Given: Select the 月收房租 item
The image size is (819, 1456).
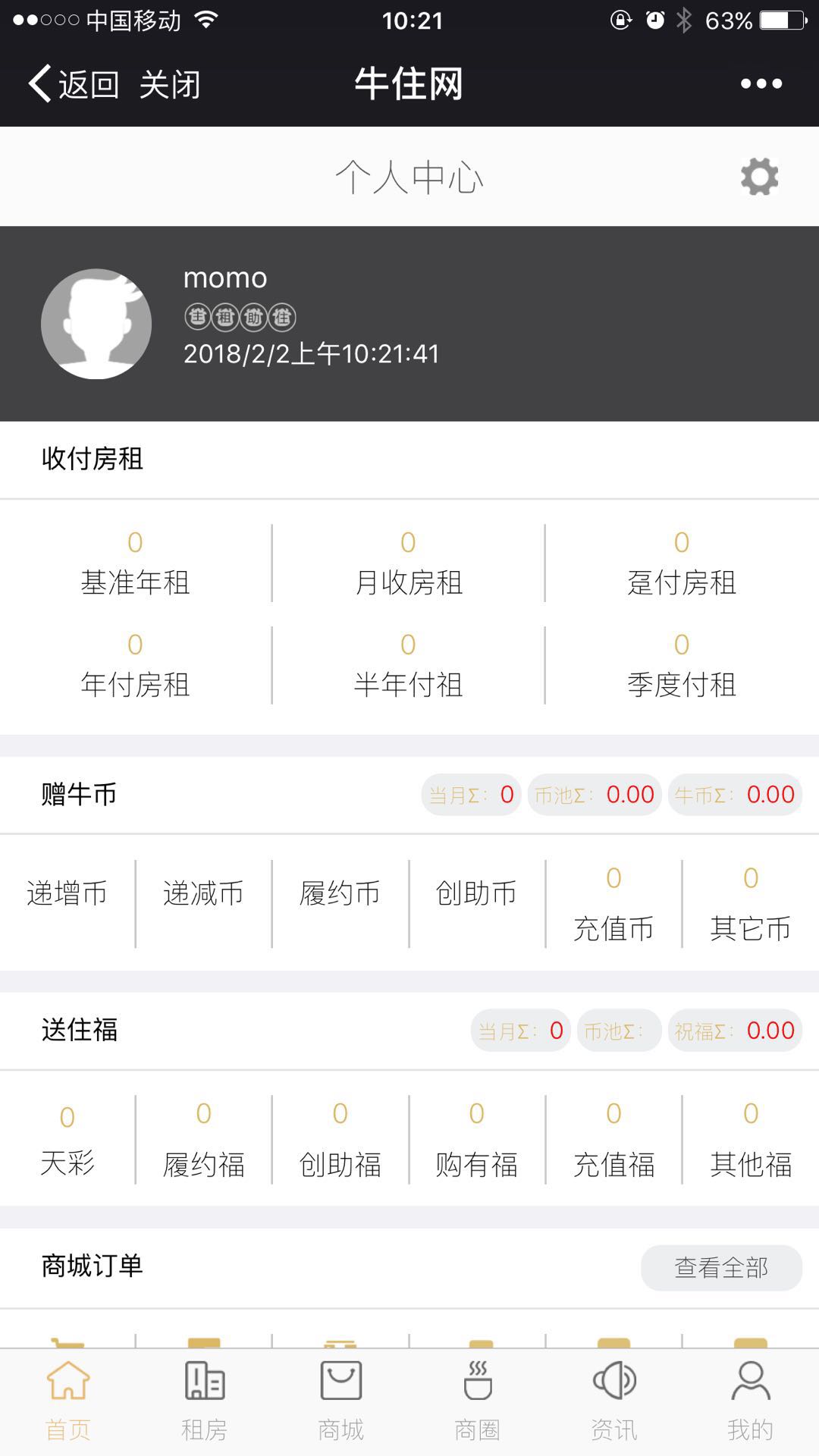Looking at the screenshot, I should pos(408,563).
